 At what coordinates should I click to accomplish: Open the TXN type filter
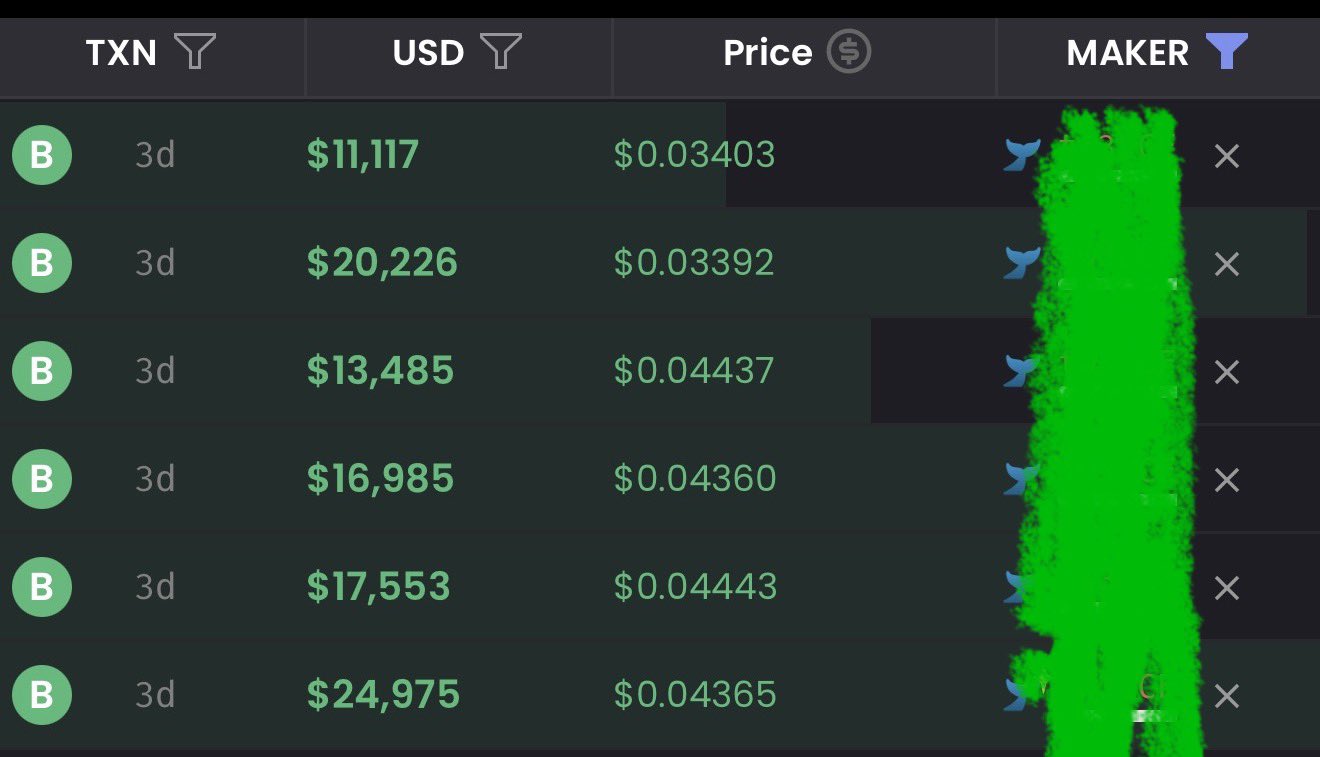pyautogui.click(x=195, y=51)
